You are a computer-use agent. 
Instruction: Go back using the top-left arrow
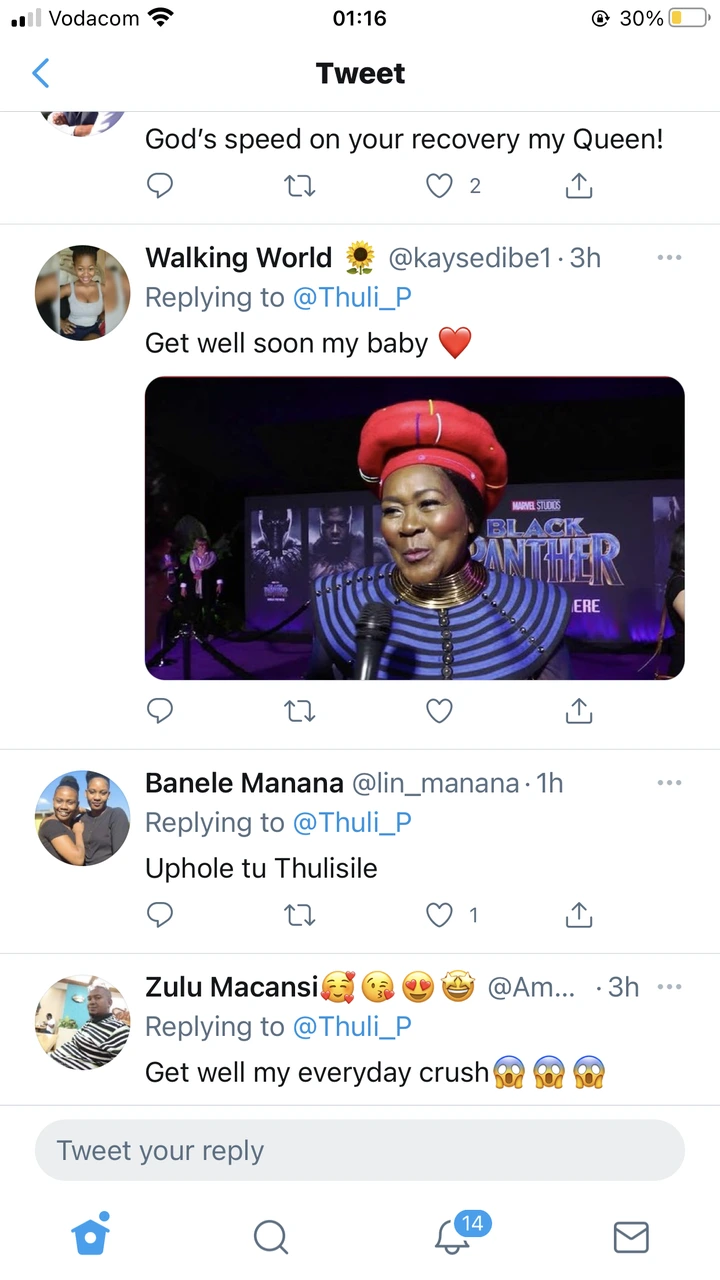click(41, 73)
